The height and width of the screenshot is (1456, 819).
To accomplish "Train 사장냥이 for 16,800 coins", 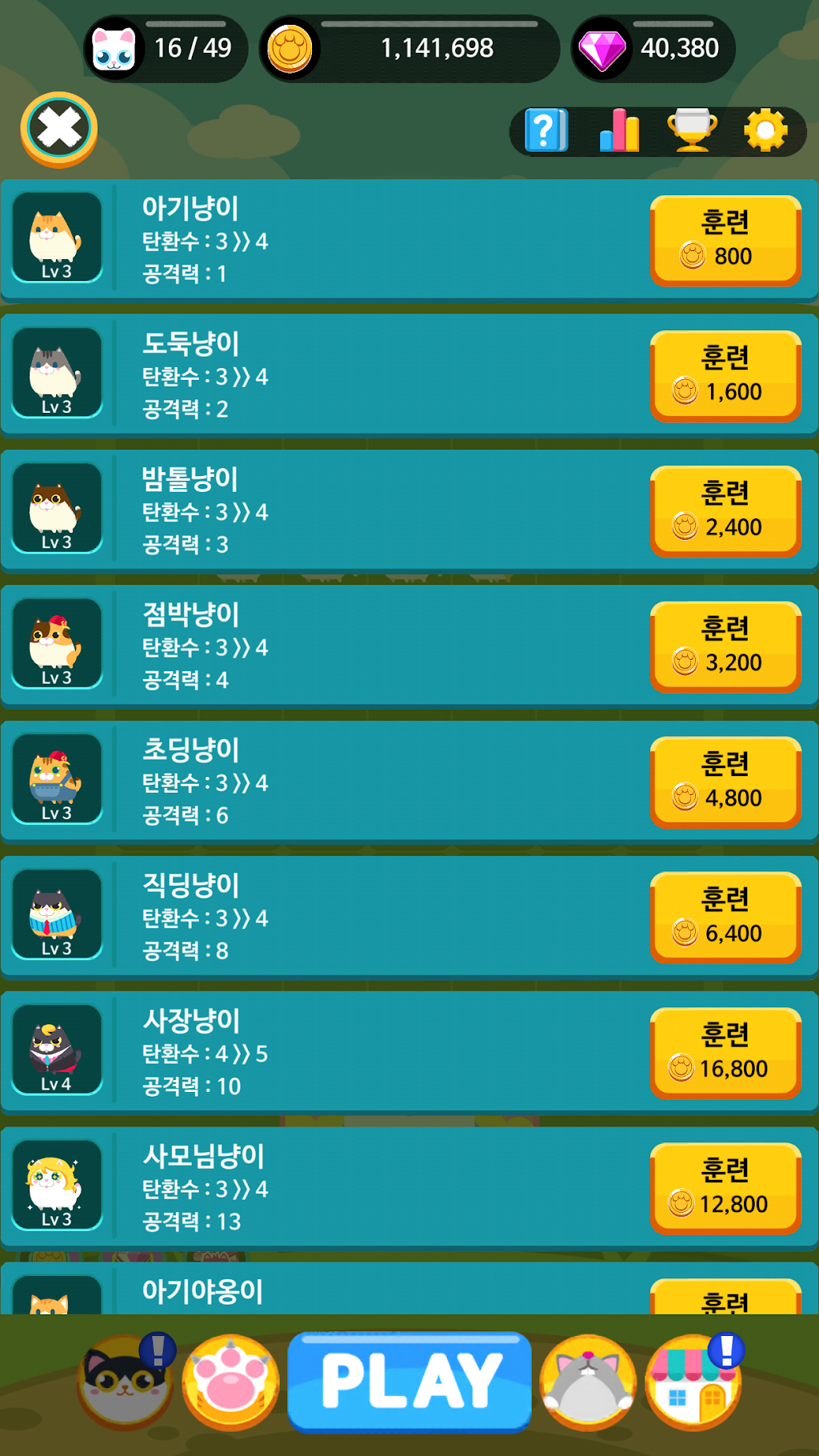I will (726, 1053).
